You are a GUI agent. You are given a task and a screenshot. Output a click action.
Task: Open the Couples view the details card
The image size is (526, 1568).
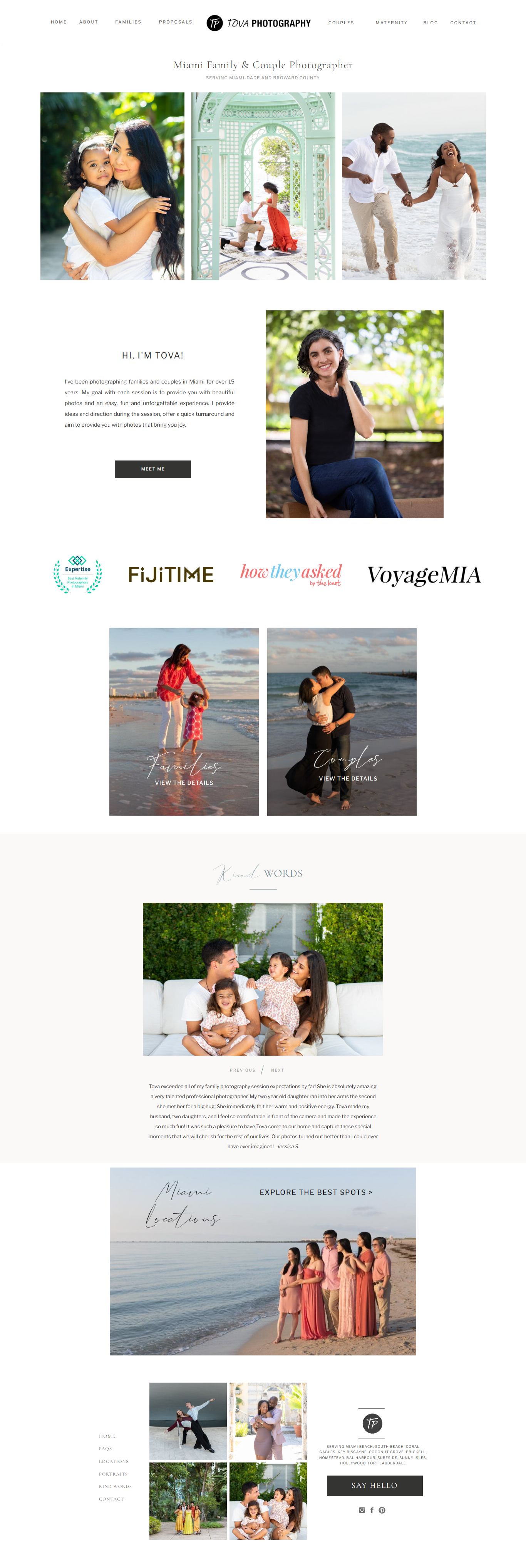pos(342,721)
